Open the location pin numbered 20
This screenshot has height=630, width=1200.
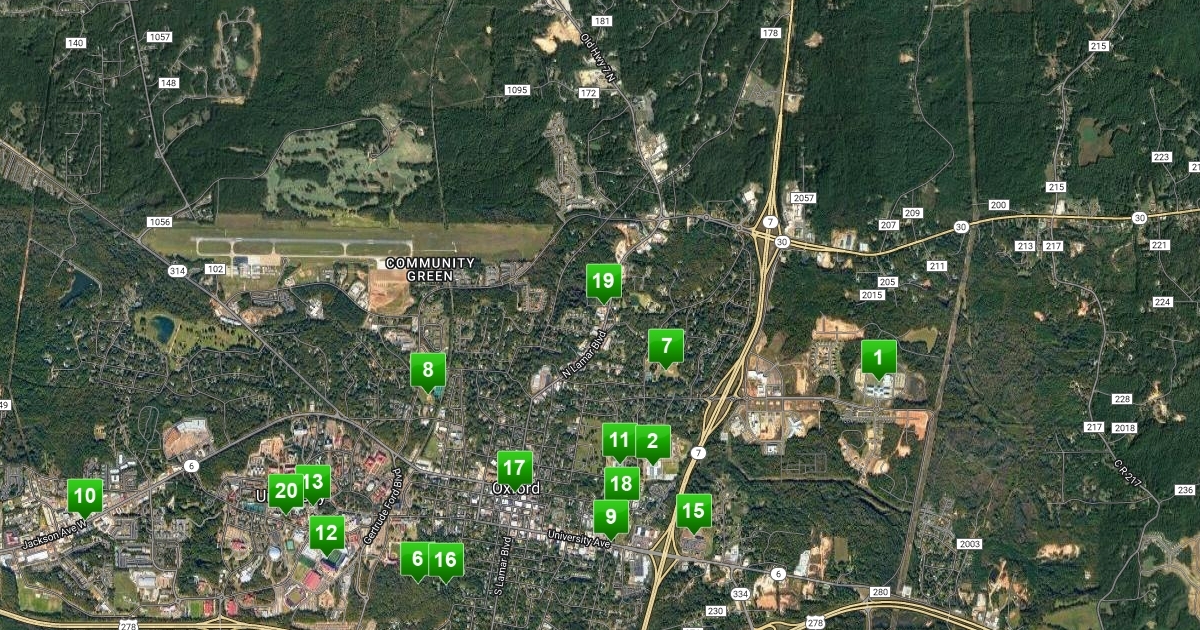point(285,491)
